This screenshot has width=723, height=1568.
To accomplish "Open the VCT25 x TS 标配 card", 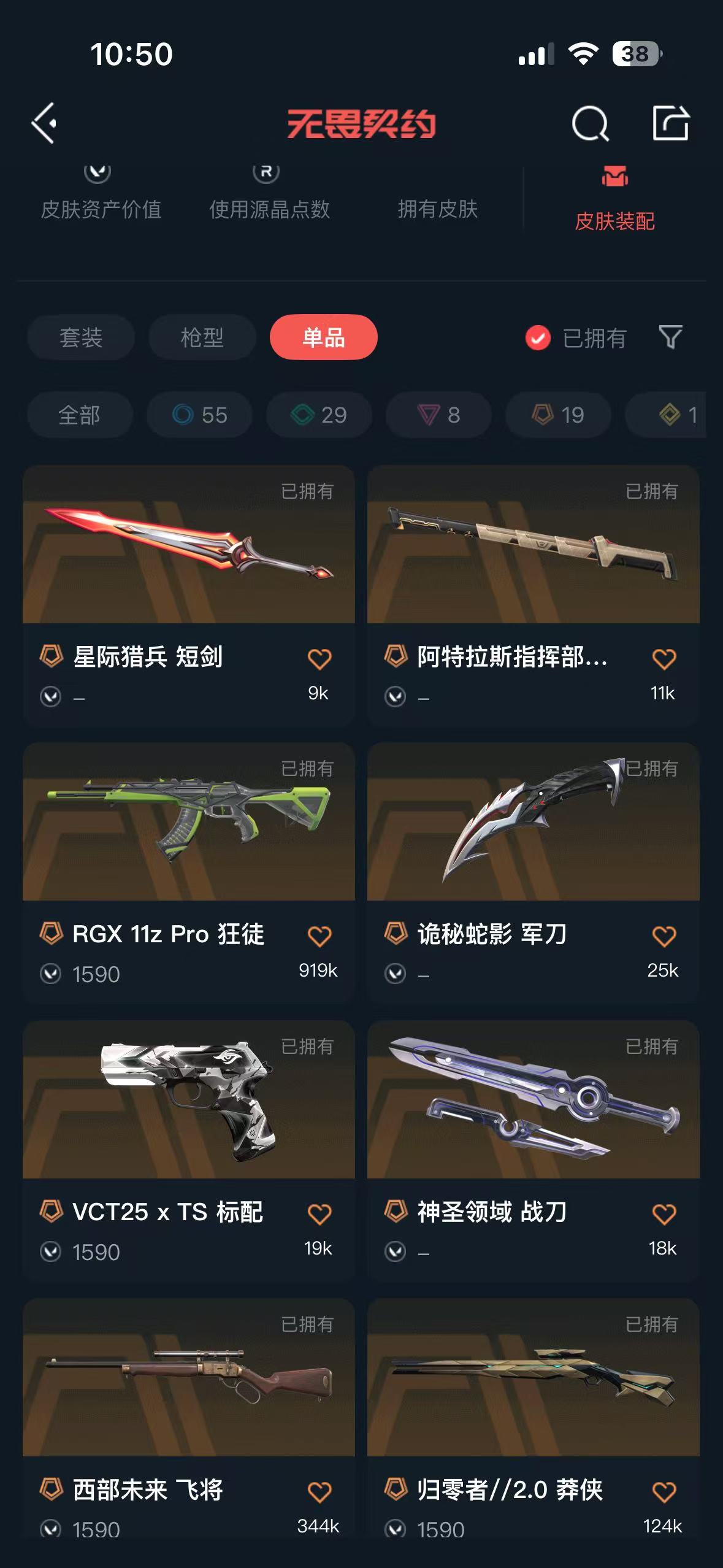I will pos(189,1151).
